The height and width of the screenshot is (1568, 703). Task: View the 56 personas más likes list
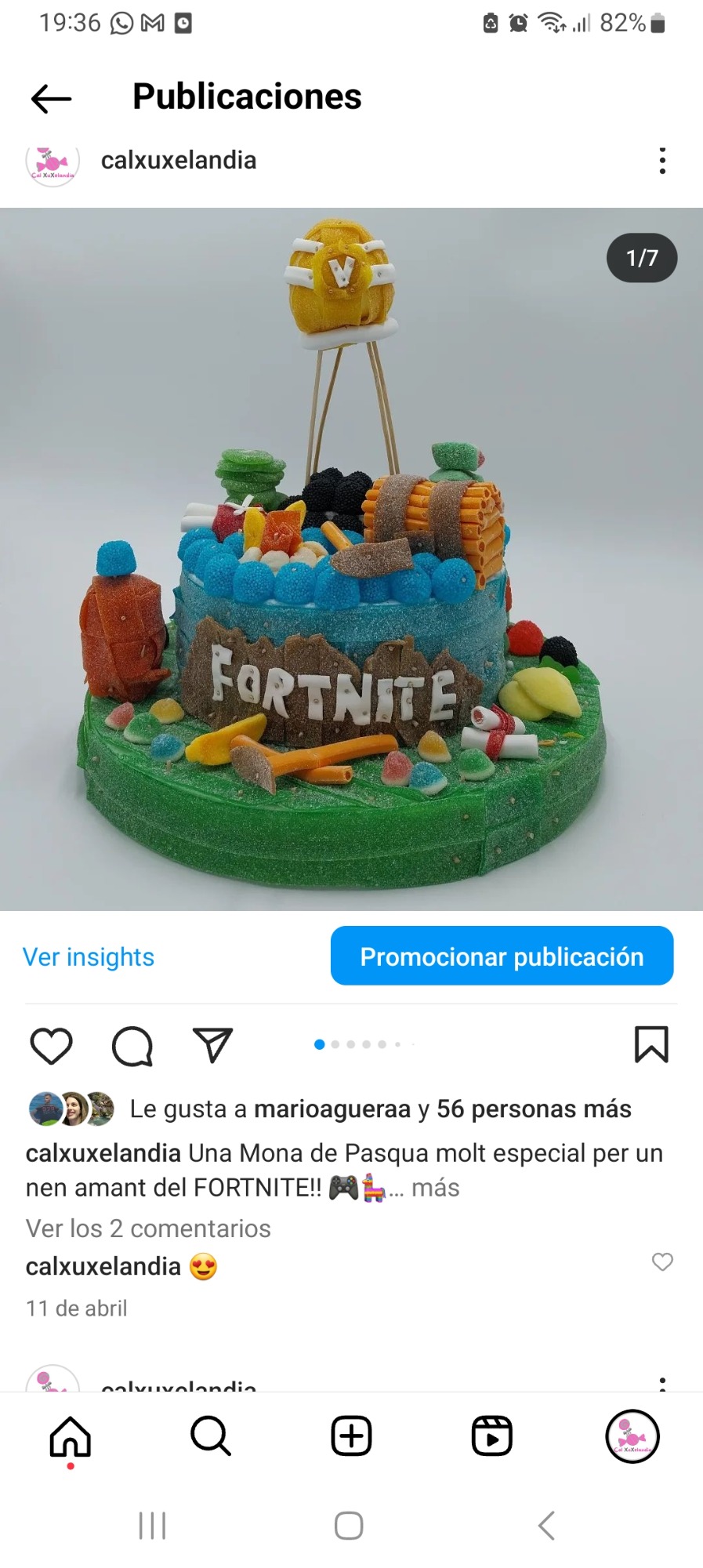point(534,1109)
